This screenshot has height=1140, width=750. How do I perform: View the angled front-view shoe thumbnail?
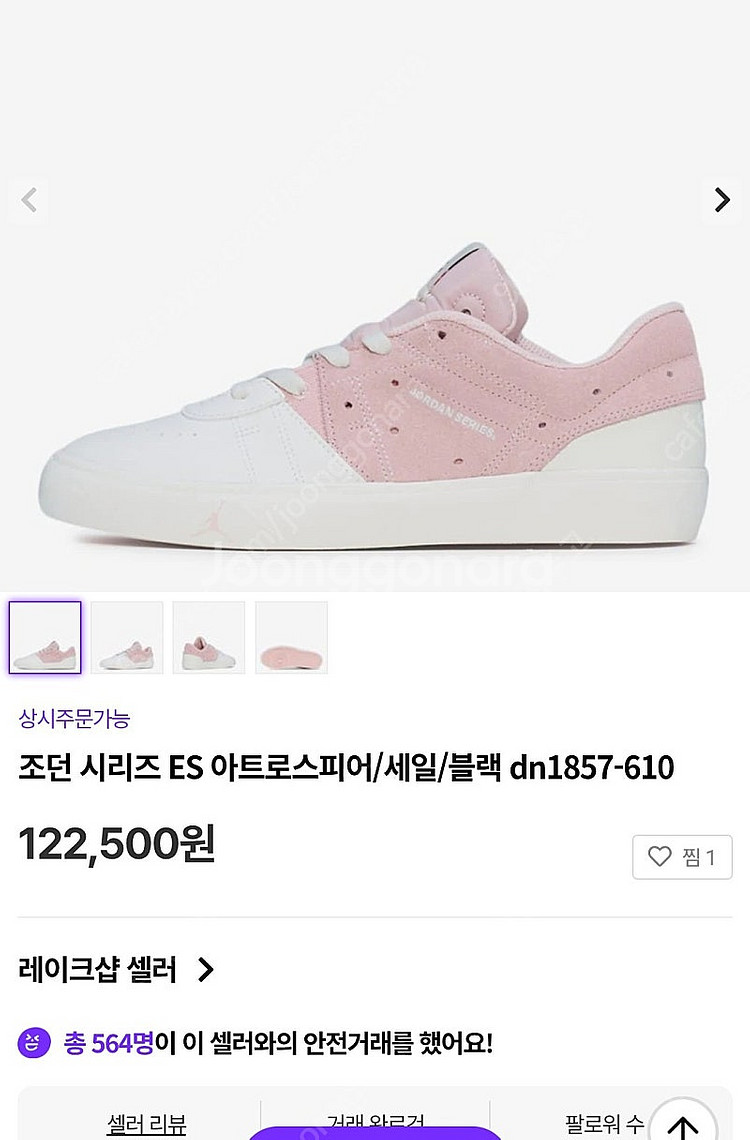coord(127,637)
